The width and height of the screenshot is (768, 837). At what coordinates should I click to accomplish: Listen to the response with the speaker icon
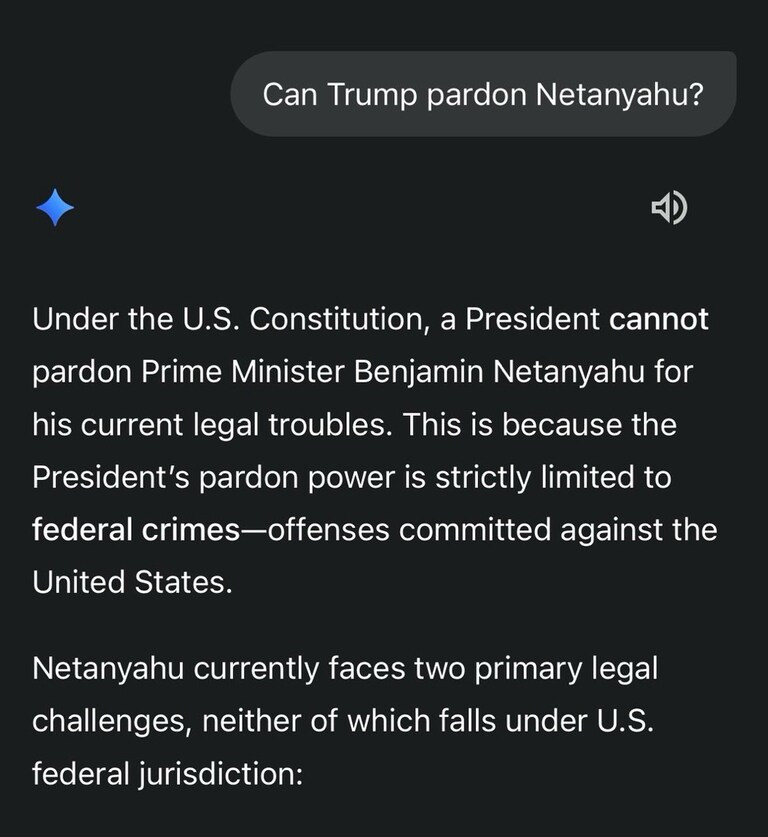669,208
